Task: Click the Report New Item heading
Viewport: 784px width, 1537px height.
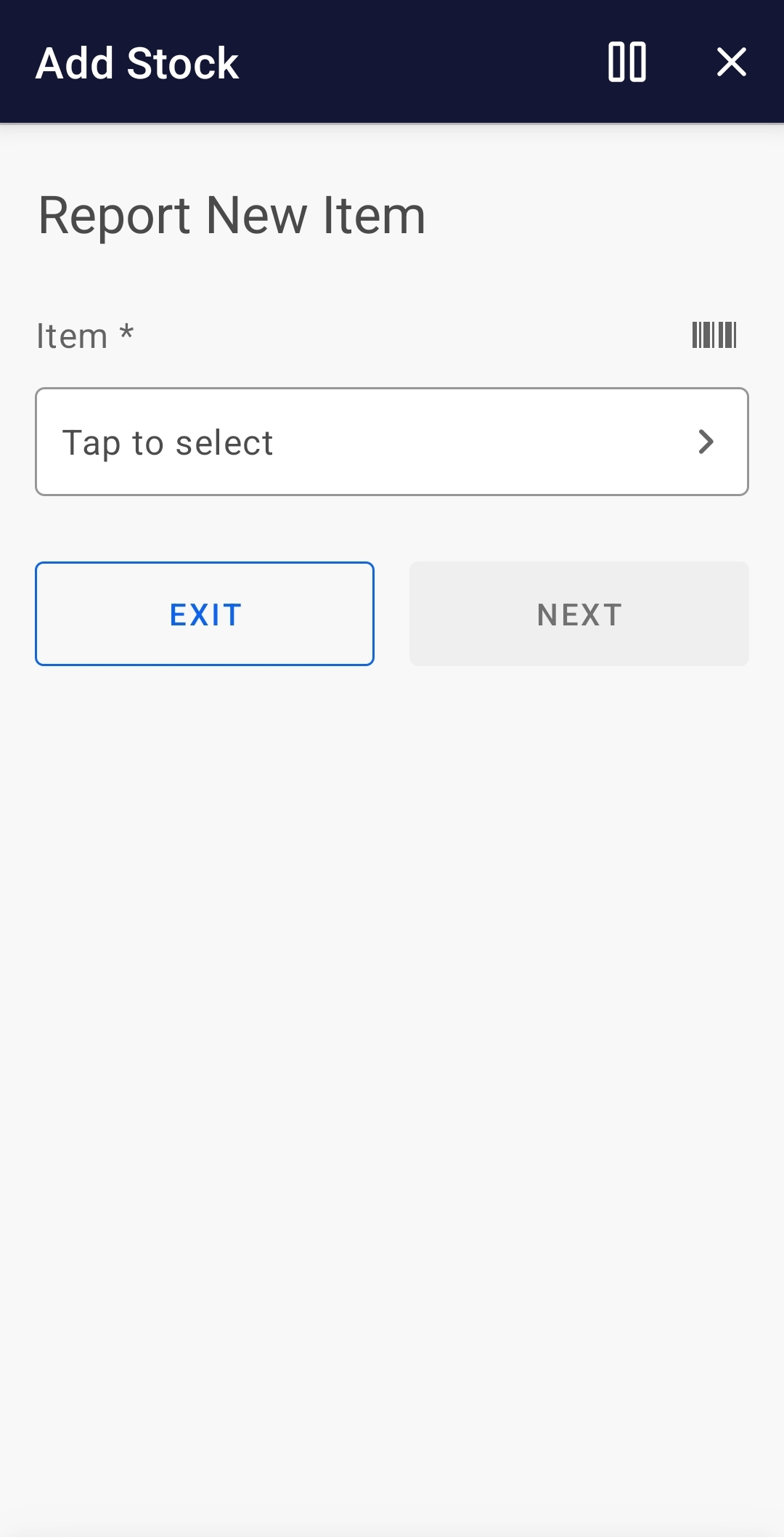Action: (231, 215)
